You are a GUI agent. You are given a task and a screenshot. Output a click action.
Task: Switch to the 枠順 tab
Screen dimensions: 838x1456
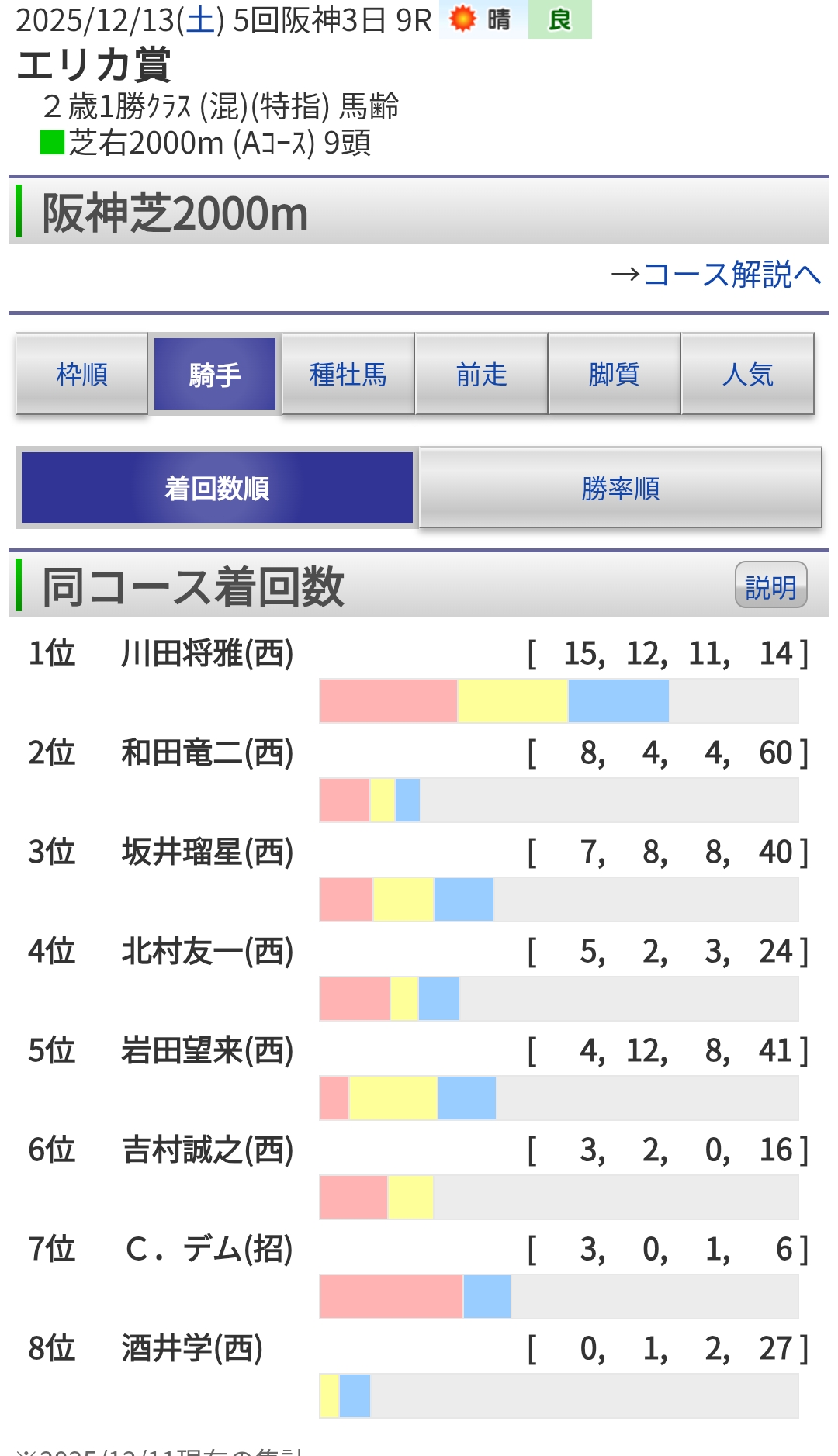[82, 375]
